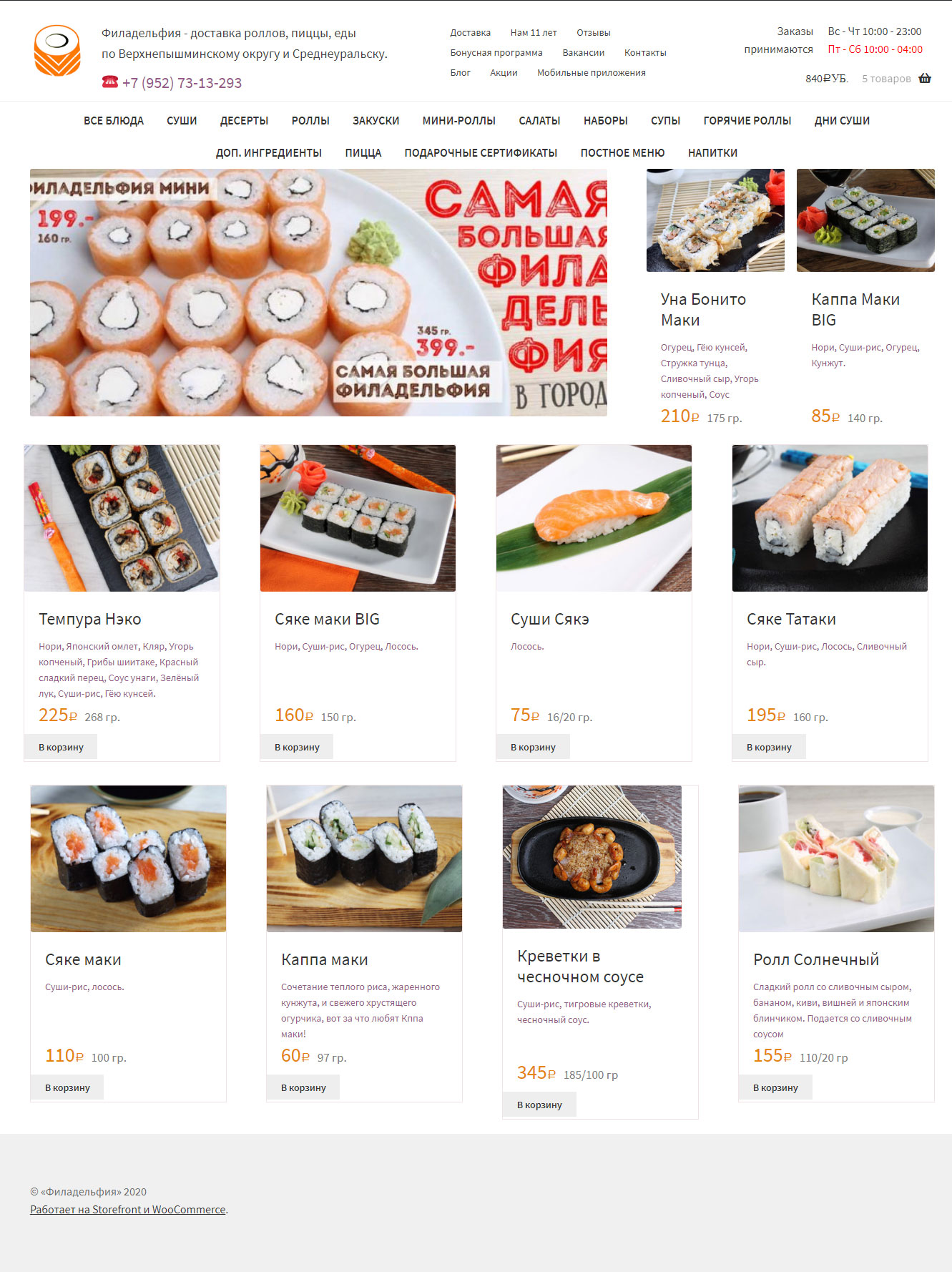Viewport: 952px width, 1272px height.
Task: Open the Доставка link
Action: [470, 33]
